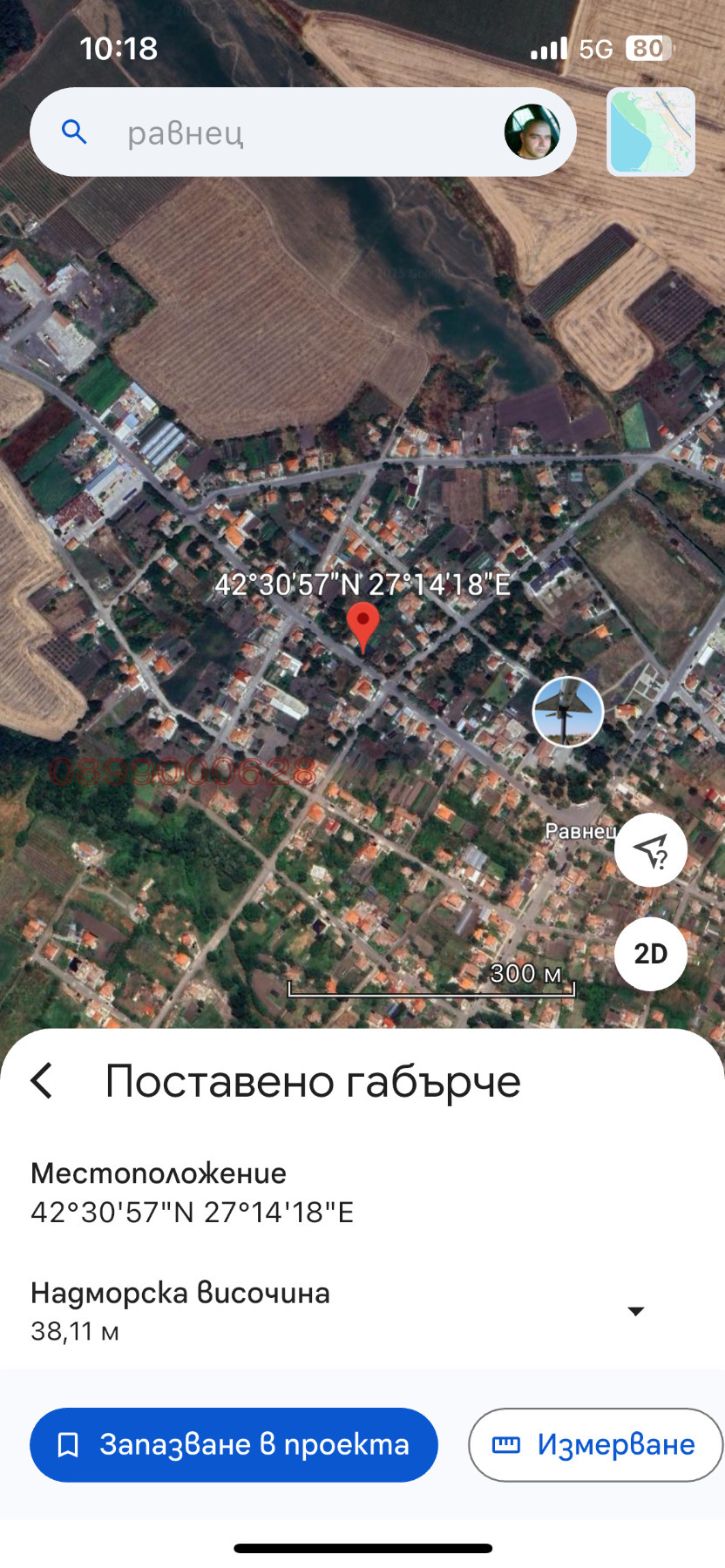Tap the my-location compass arrow icon
The image size is (725, 1568).
[650, 849]
